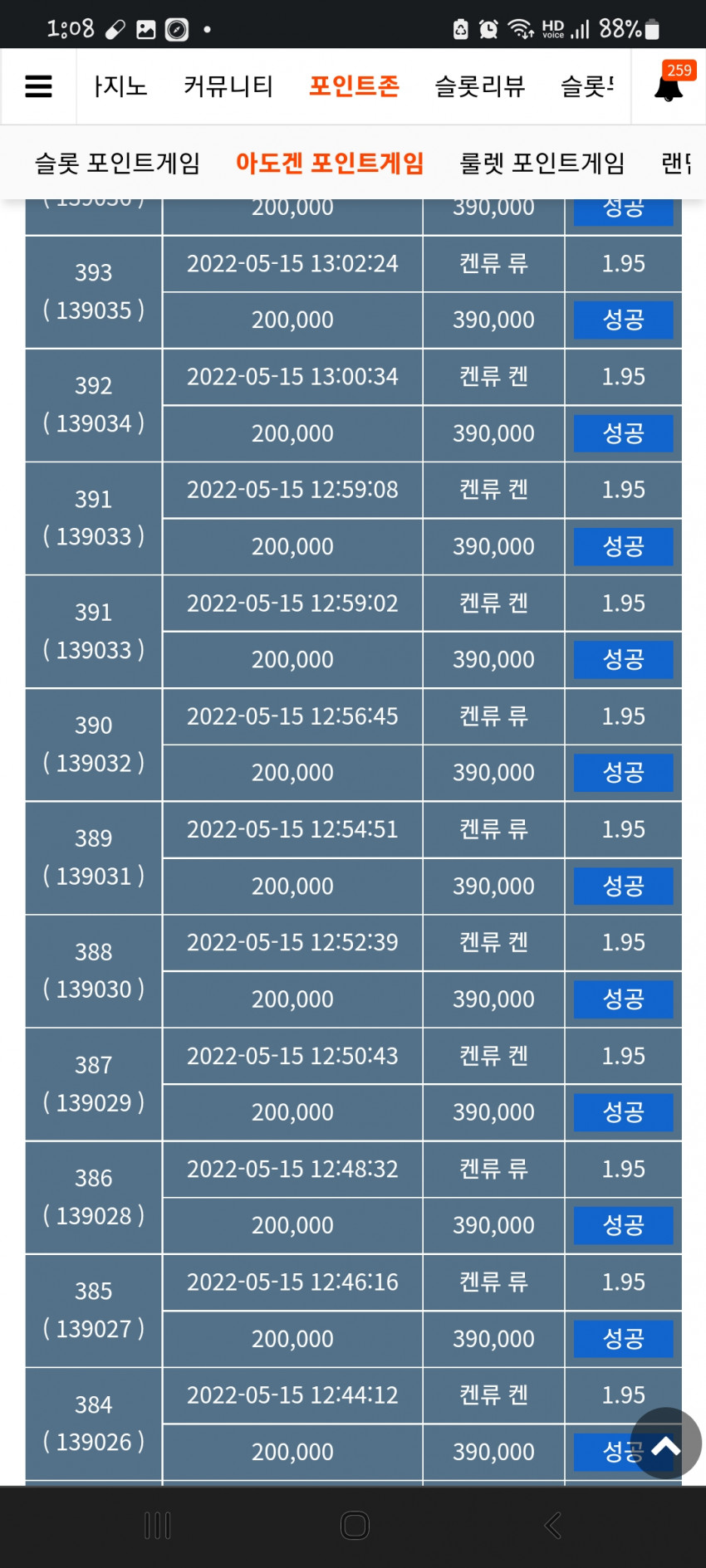
Task: Select 아도겐 포인트게임 sub tab
Action: point(330,164)
